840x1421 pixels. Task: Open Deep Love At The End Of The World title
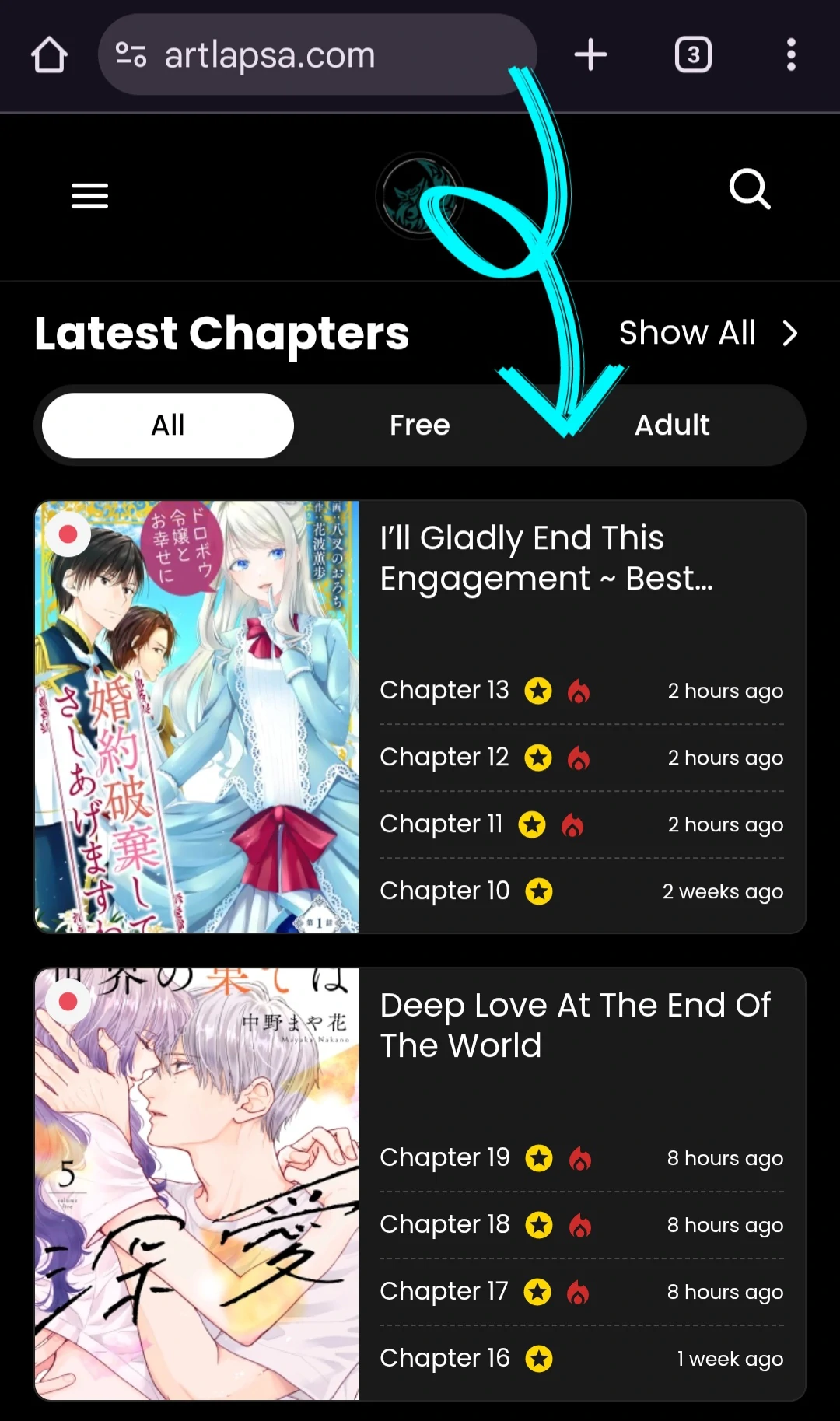574,1025
